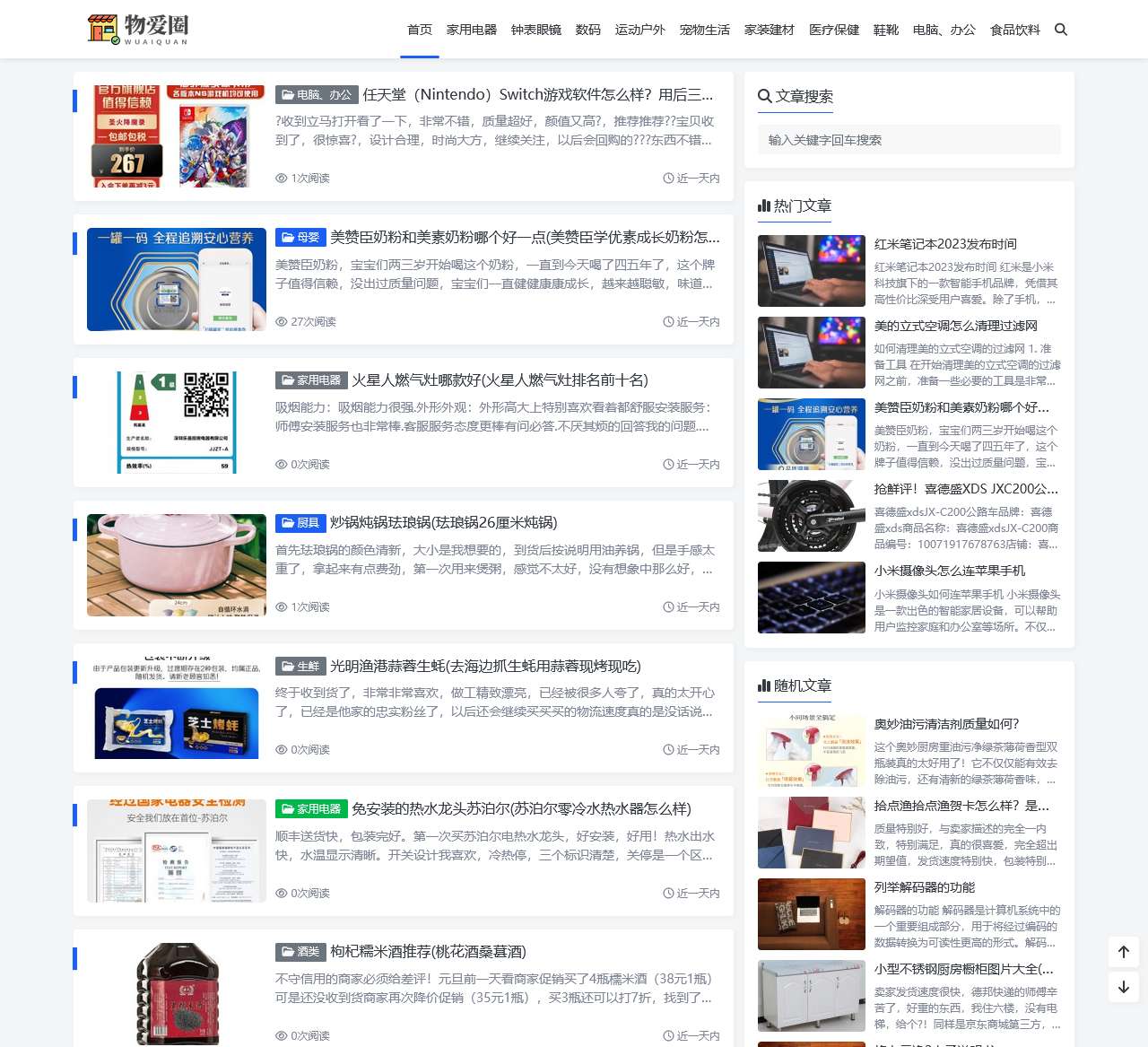
Task: Open the 枸杞糯米酒推荐 article
Action: point(428,952)
